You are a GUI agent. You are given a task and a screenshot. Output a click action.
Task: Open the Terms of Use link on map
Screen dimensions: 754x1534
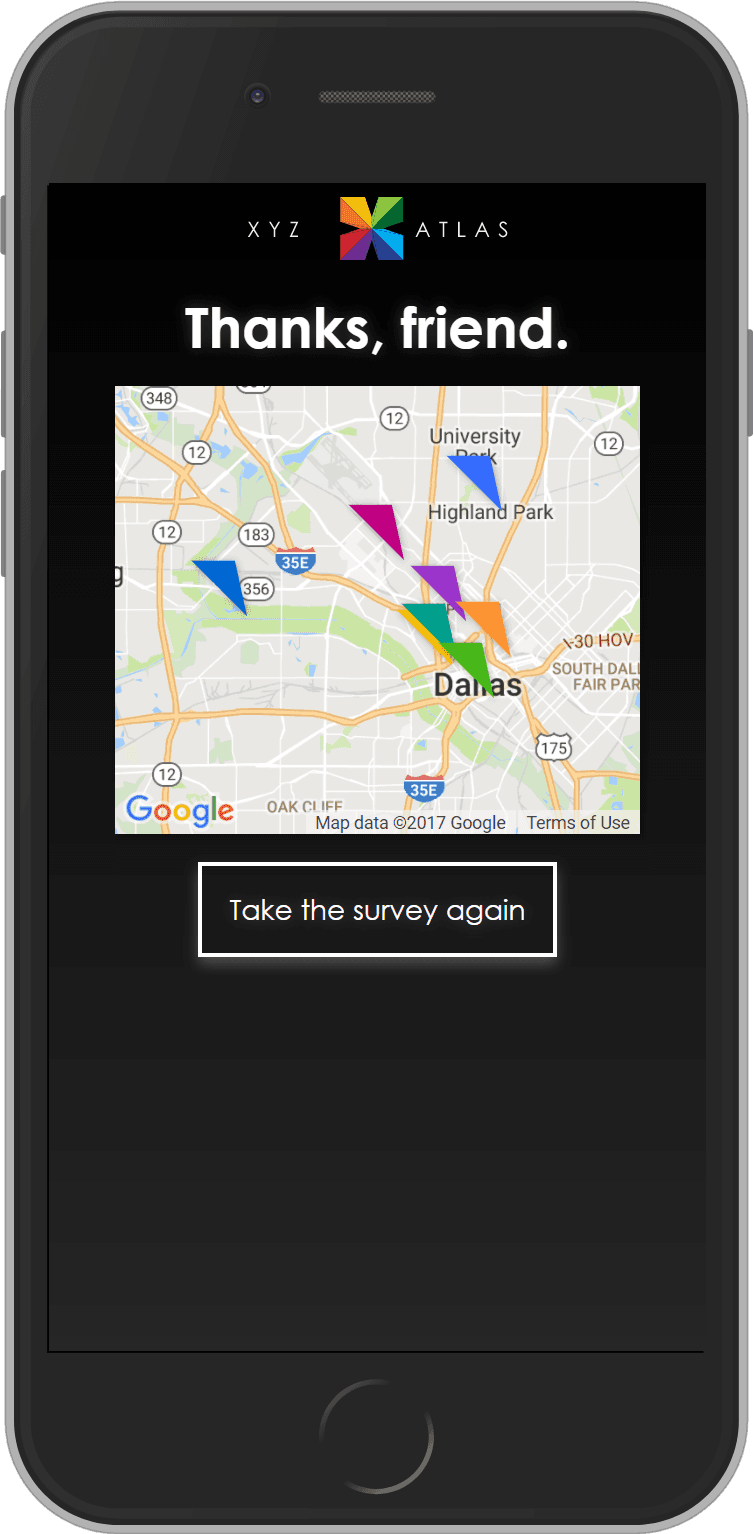(578, 823)
